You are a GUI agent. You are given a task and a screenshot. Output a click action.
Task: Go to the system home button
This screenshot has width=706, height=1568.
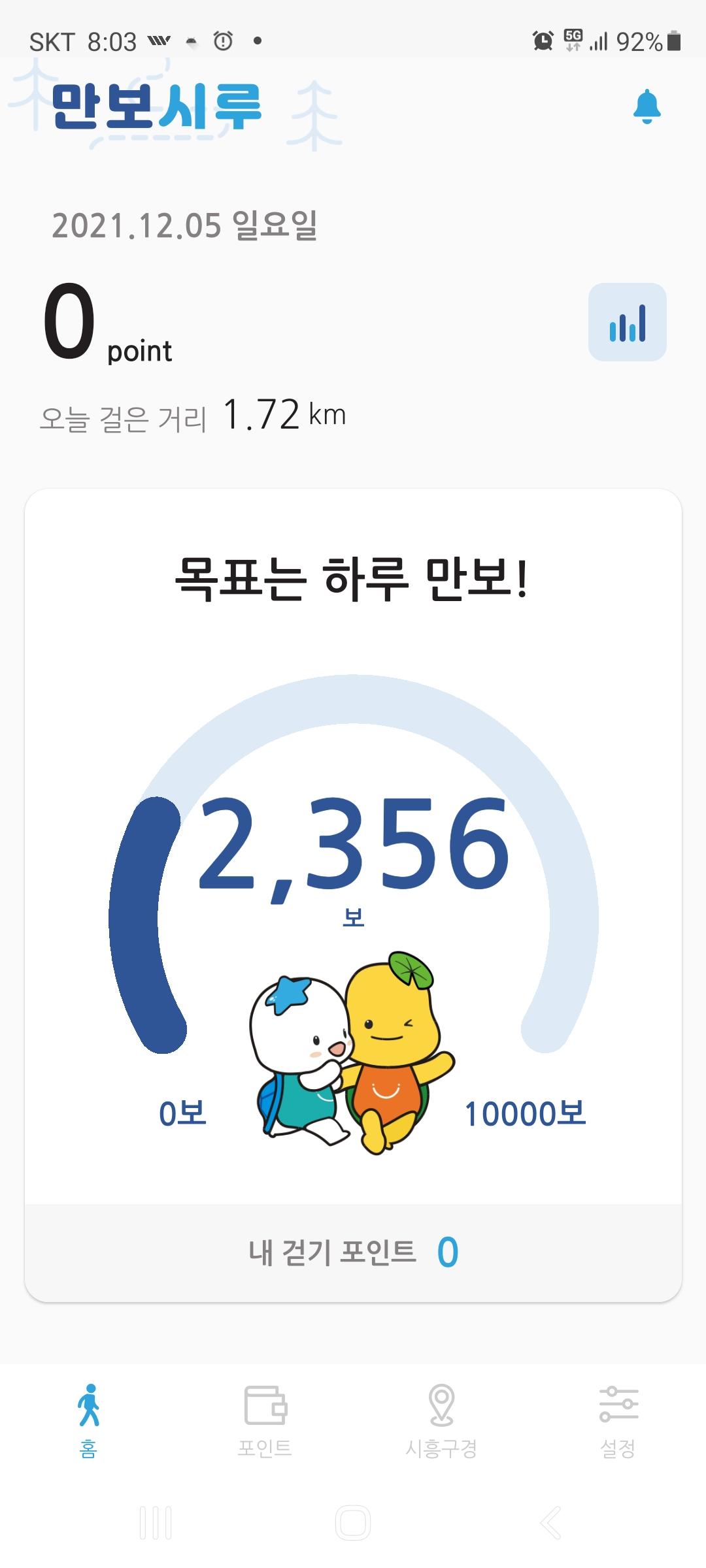(353, 1523)
